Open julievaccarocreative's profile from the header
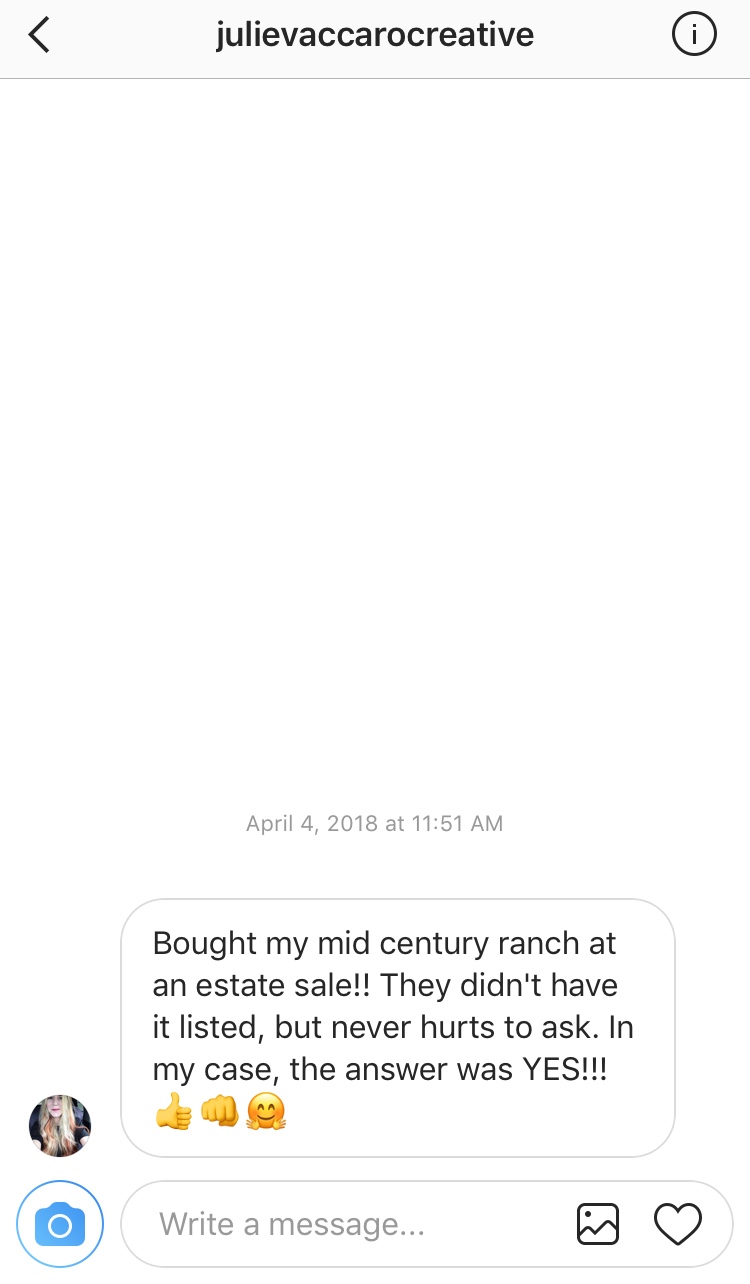The width and height of the screenshot is (750, 1284). (x=375, y=36)
